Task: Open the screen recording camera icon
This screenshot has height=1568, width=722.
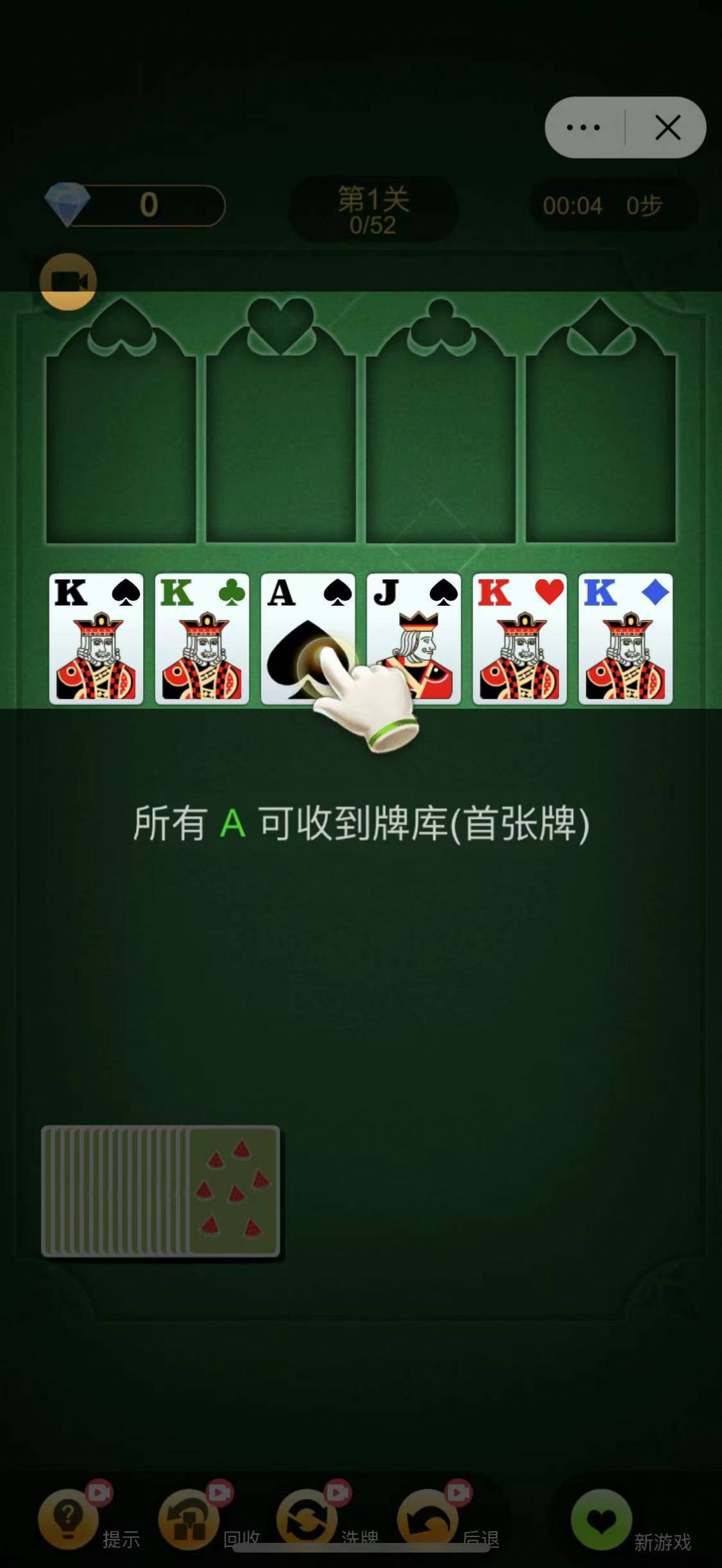Action: point(68,281)
